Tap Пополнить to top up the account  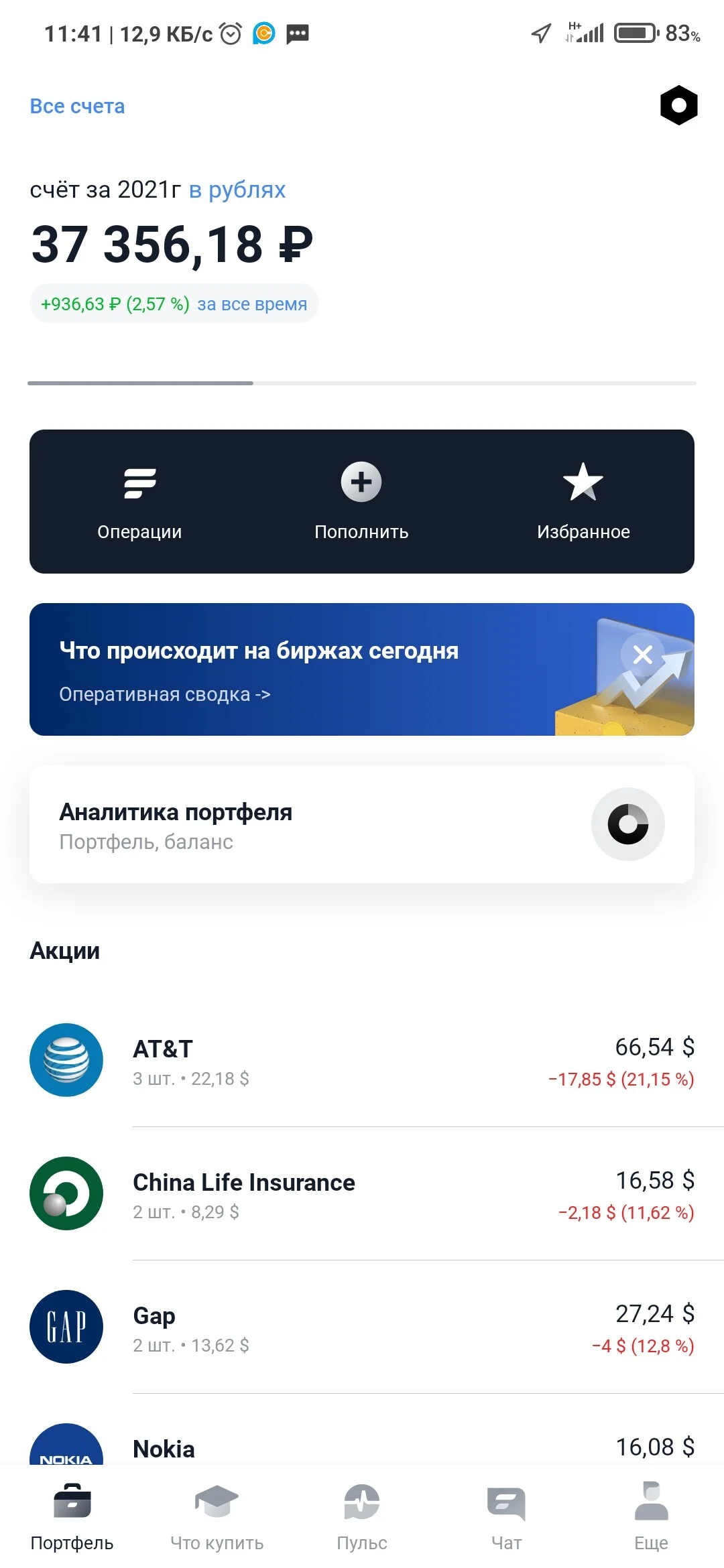(x=361, y=501)
